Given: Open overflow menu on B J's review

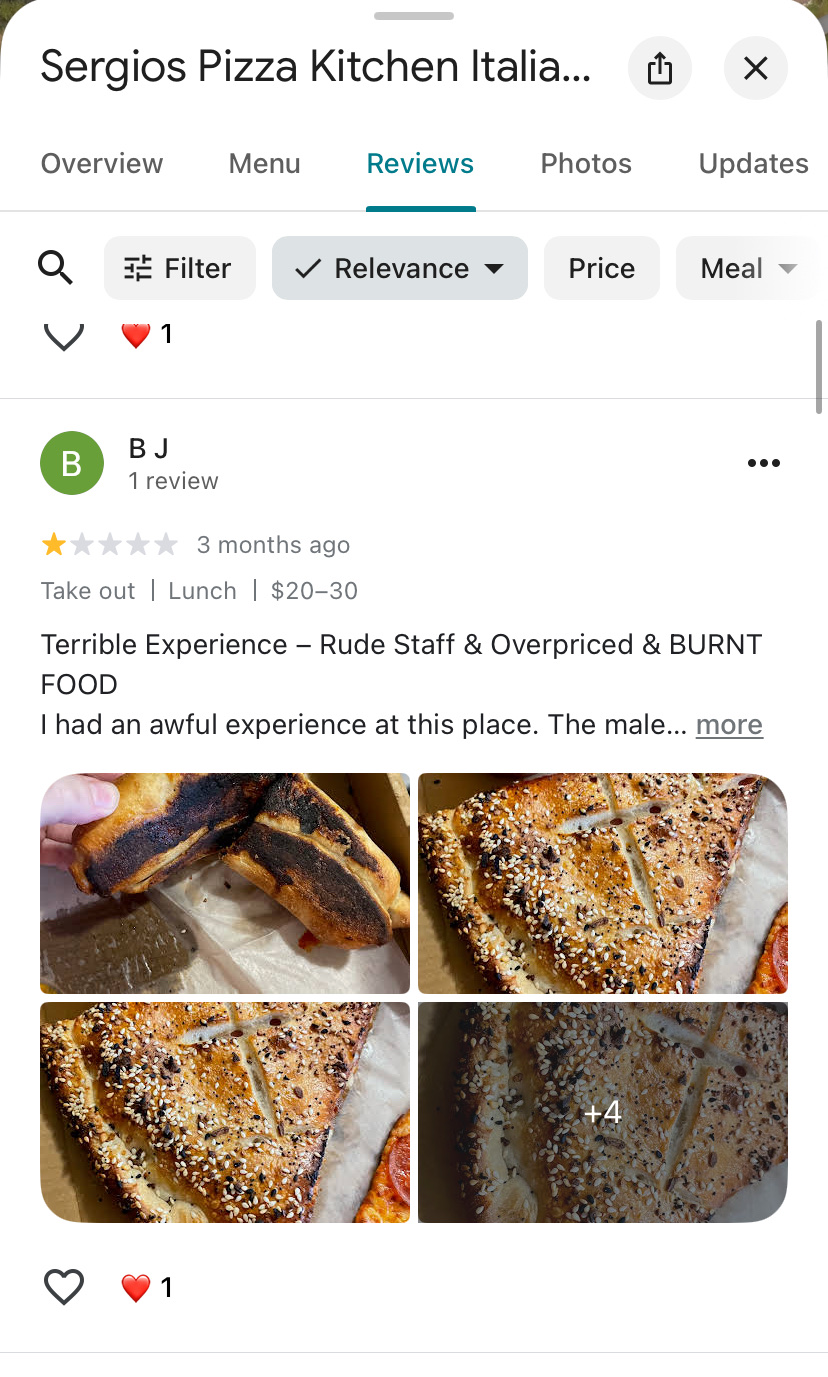Looking at the screenshot, I should click(x=763, y=463).
